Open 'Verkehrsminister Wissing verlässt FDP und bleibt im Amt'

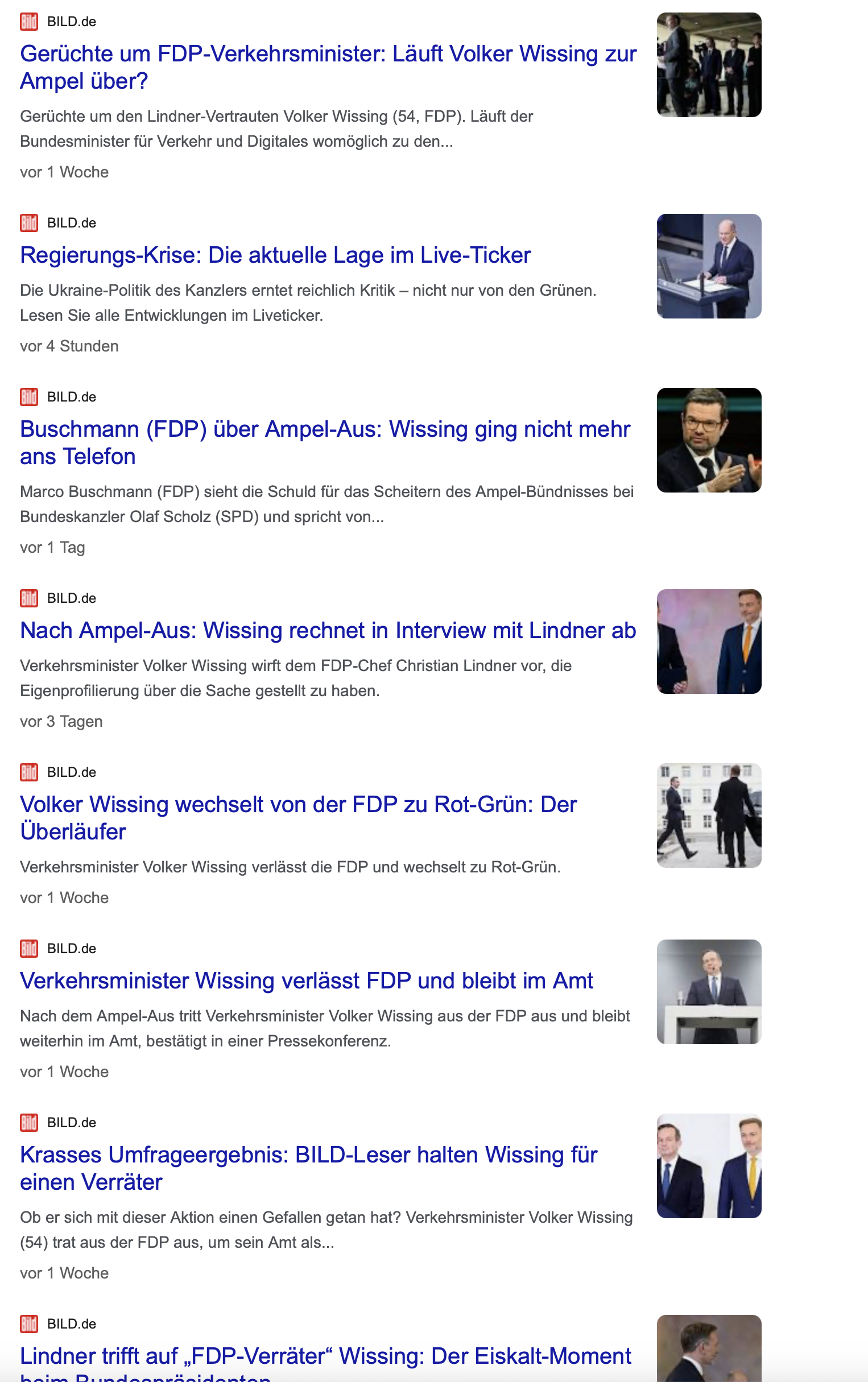[x=306, y=980]
